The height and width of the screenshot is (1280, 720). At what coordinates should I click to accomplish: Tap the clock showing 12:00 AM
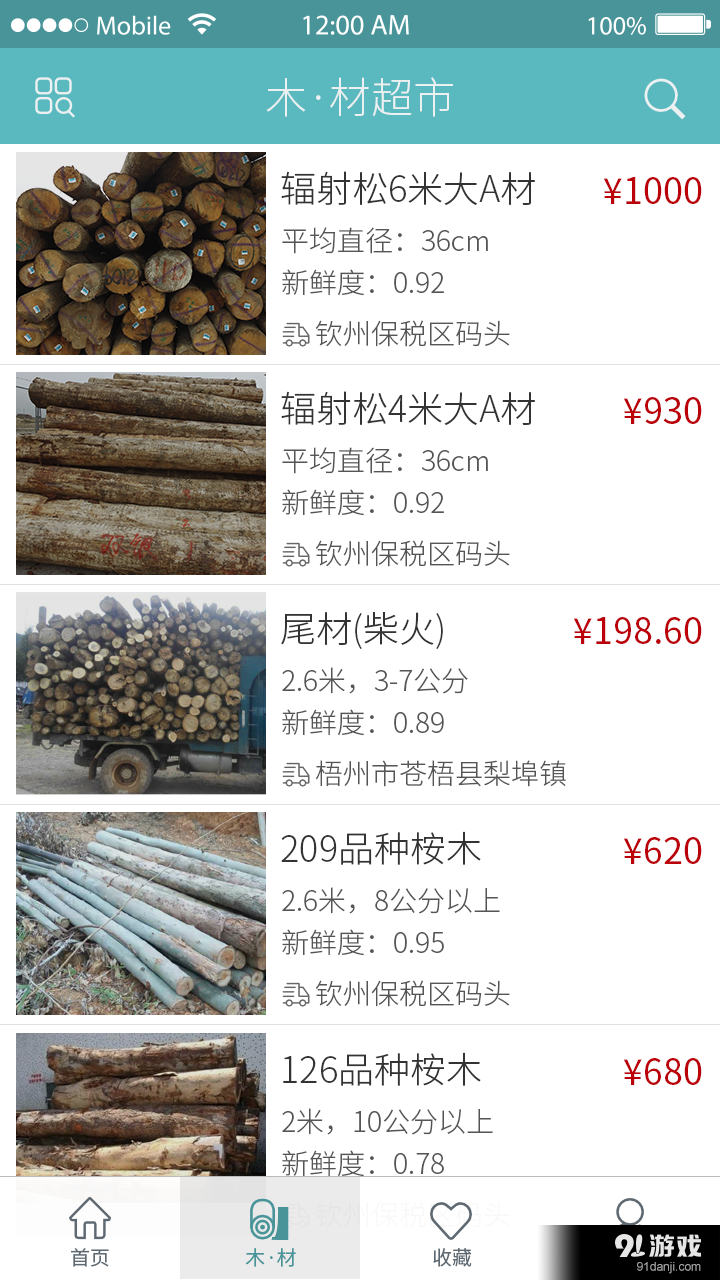click(356, 24)
